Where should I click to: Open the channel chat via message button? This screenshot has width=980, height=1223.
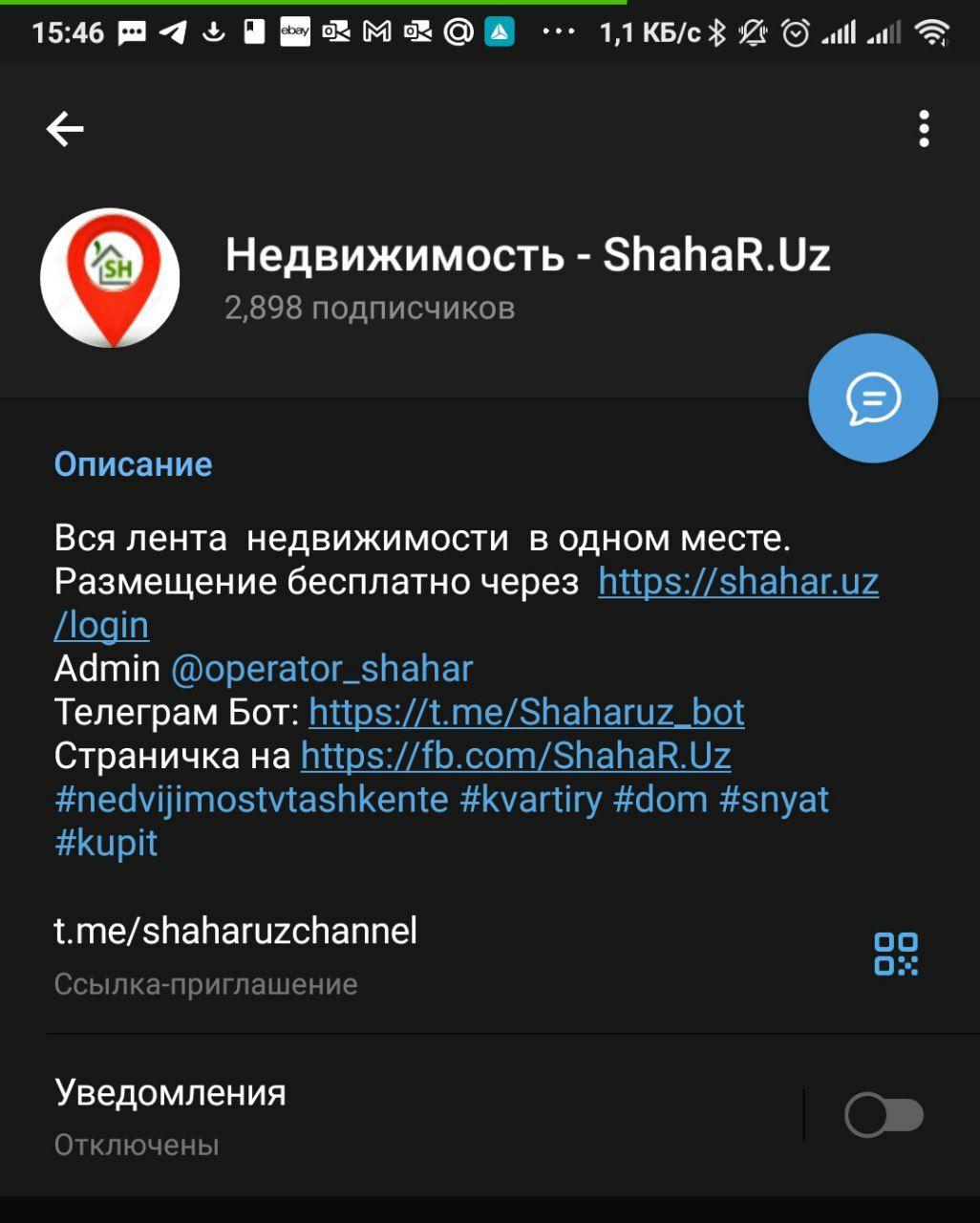pos(872,397)
